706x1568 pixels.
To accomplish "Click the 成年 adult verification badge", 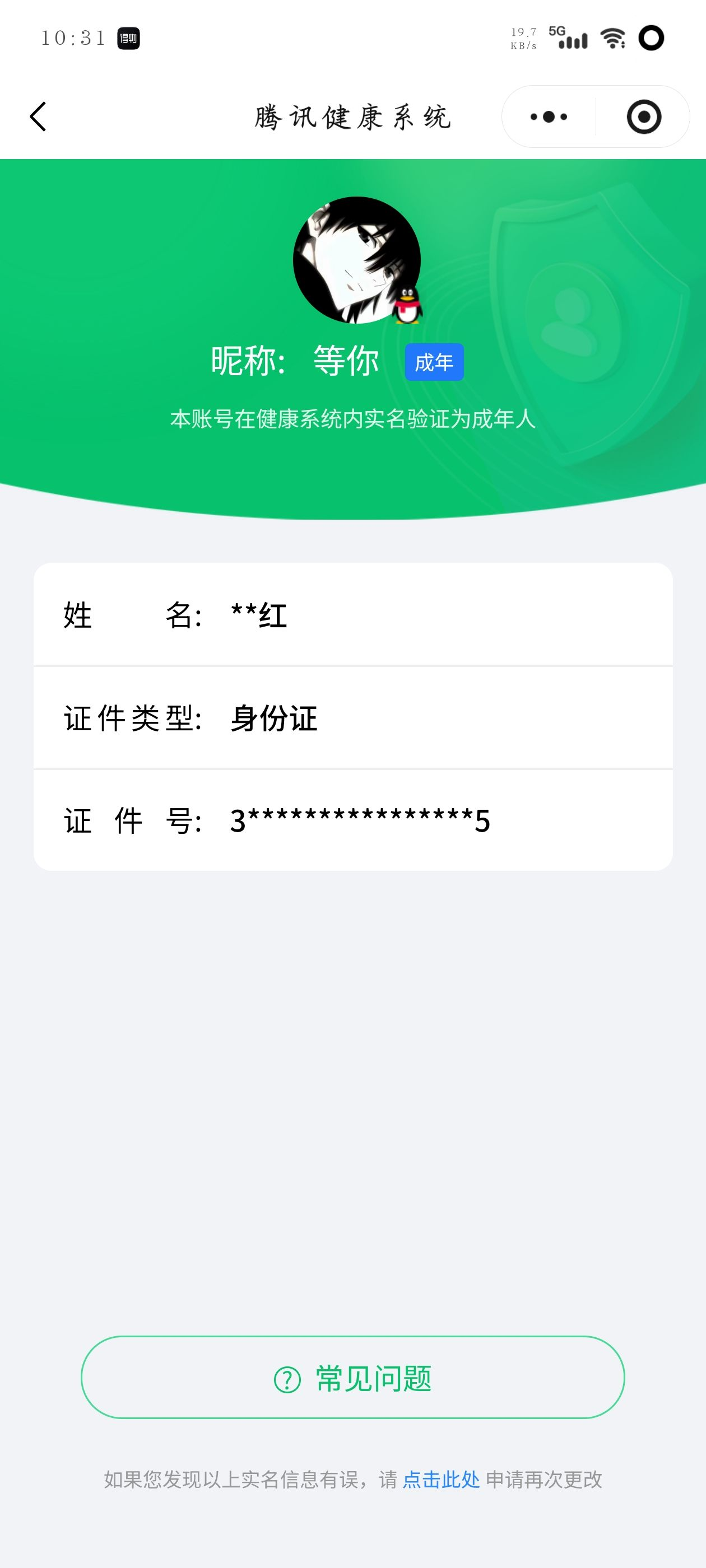I will [436, 362].
